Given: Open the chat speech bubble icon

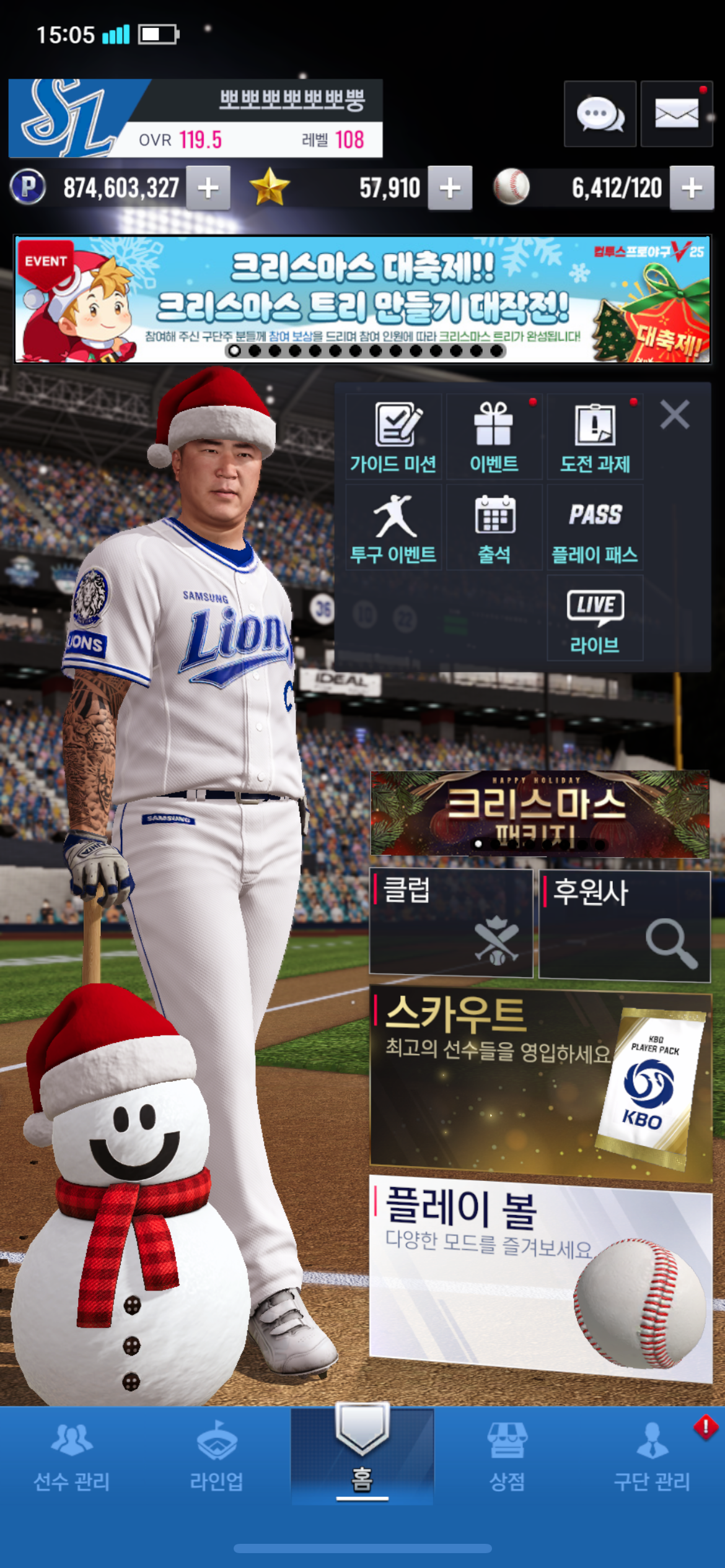Looking at the screenshot, I should coord(600,115).
